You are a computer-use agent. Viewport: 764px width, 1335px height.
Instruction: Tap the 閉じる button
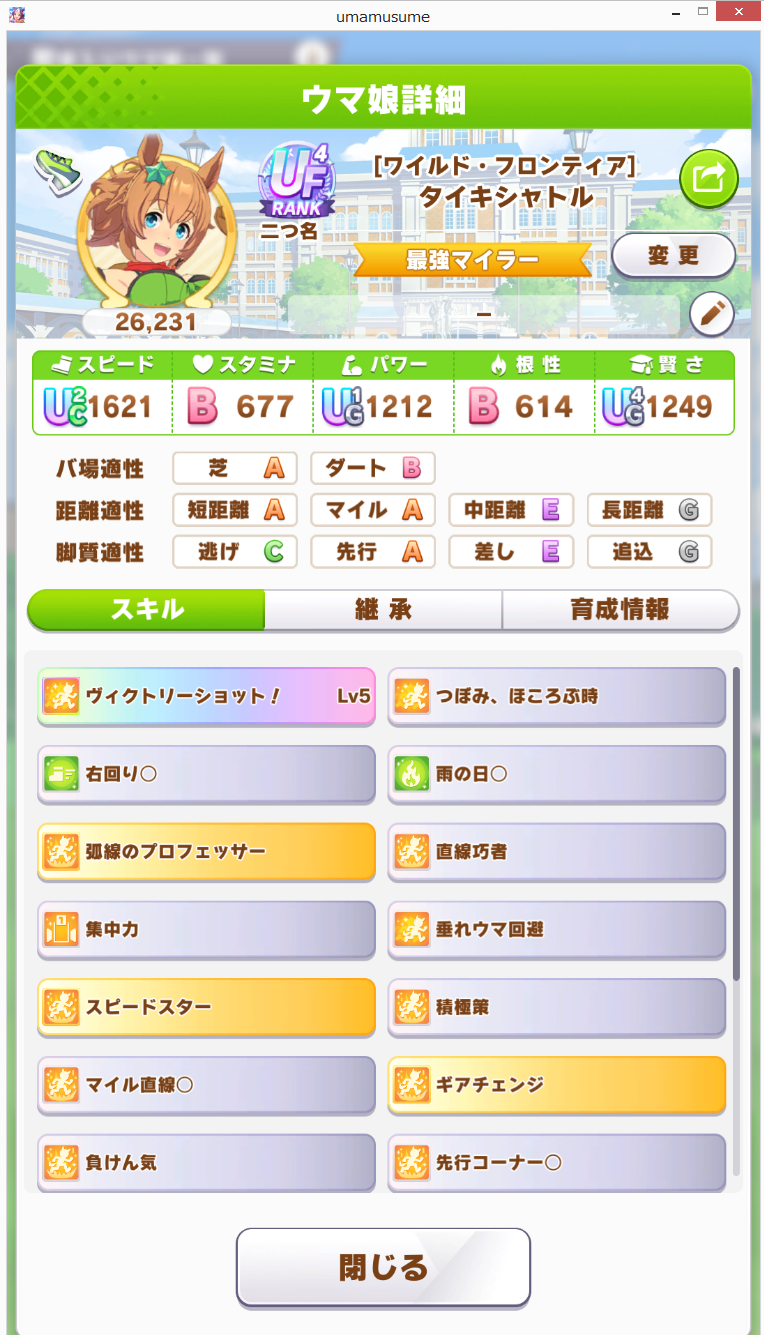(x=383, y=1267)
